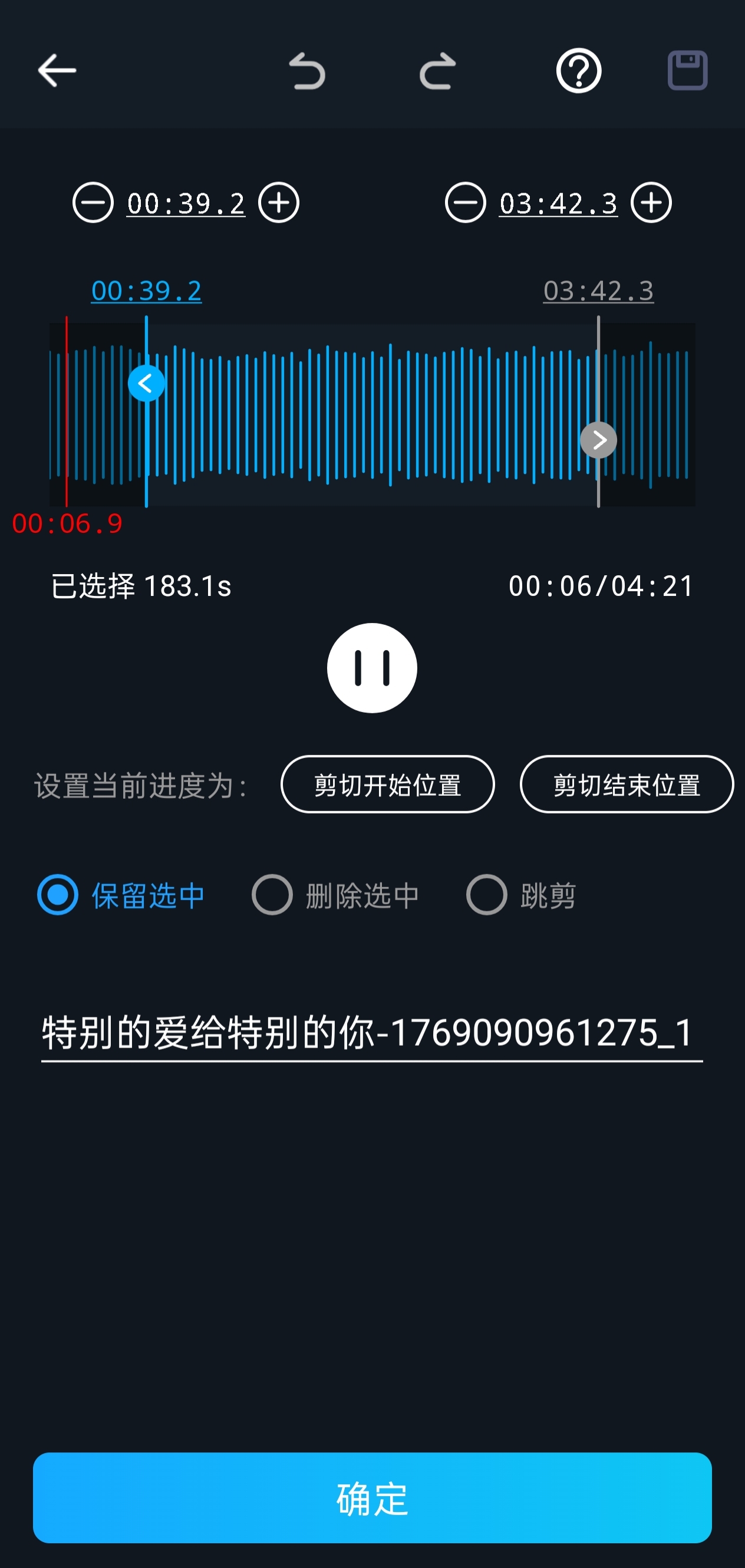Edit the underlined end time above the steppers
Screen dimensions: 745x1568
pos(558,203)
